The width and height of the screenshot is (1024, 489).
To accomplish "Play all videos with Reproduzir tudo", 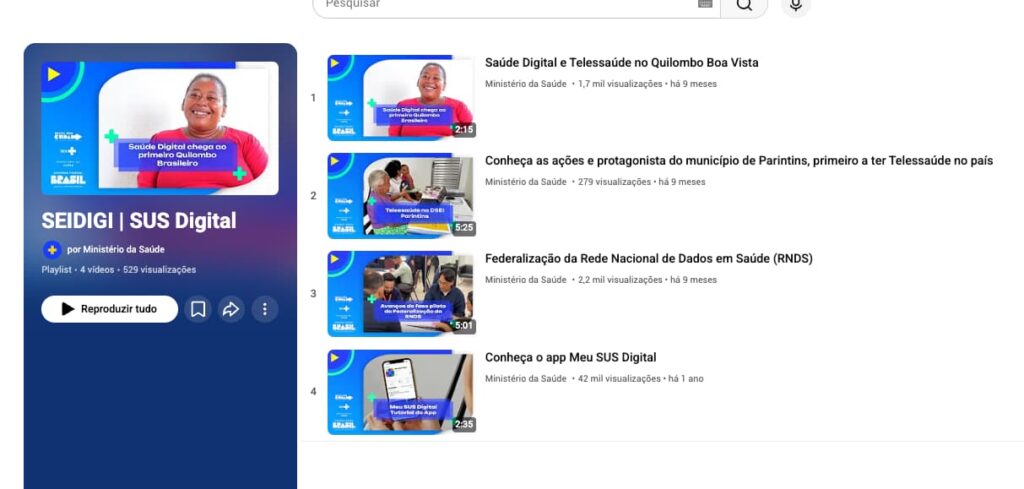I will click(110, 309).
